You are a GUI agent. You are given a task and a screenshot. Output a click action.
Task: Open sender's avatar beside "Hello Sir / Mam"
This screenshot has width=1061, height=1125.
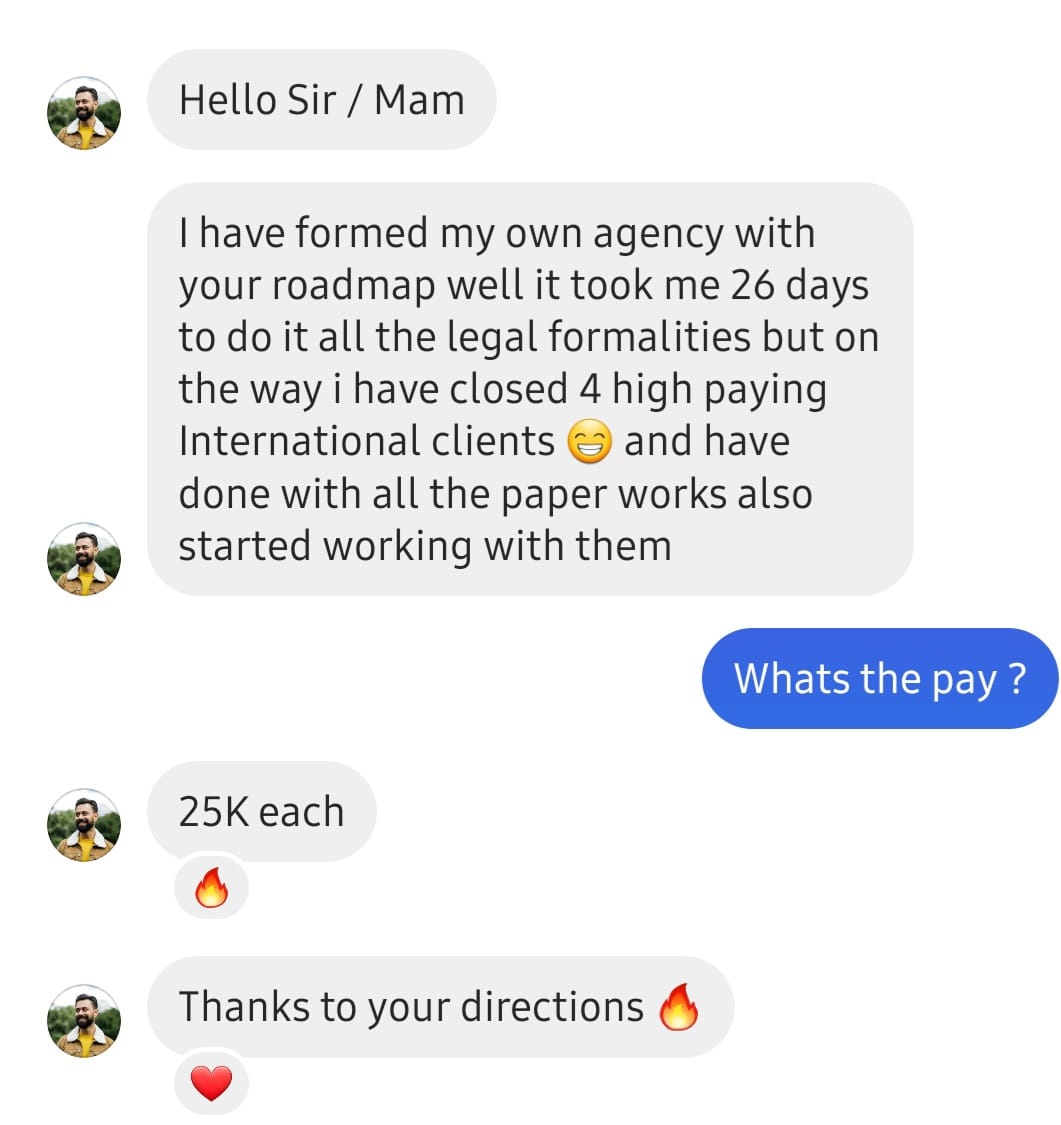[x=84, y=113]
